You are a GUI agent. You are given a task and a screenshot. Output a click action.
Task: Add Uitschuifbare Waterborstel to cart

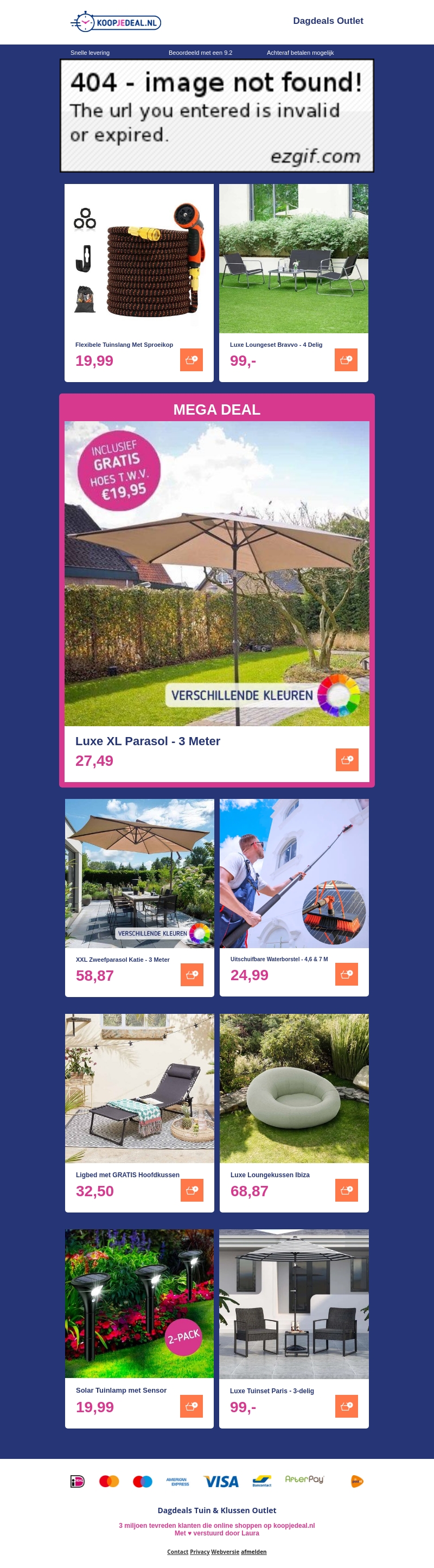(x=346, y=974)
